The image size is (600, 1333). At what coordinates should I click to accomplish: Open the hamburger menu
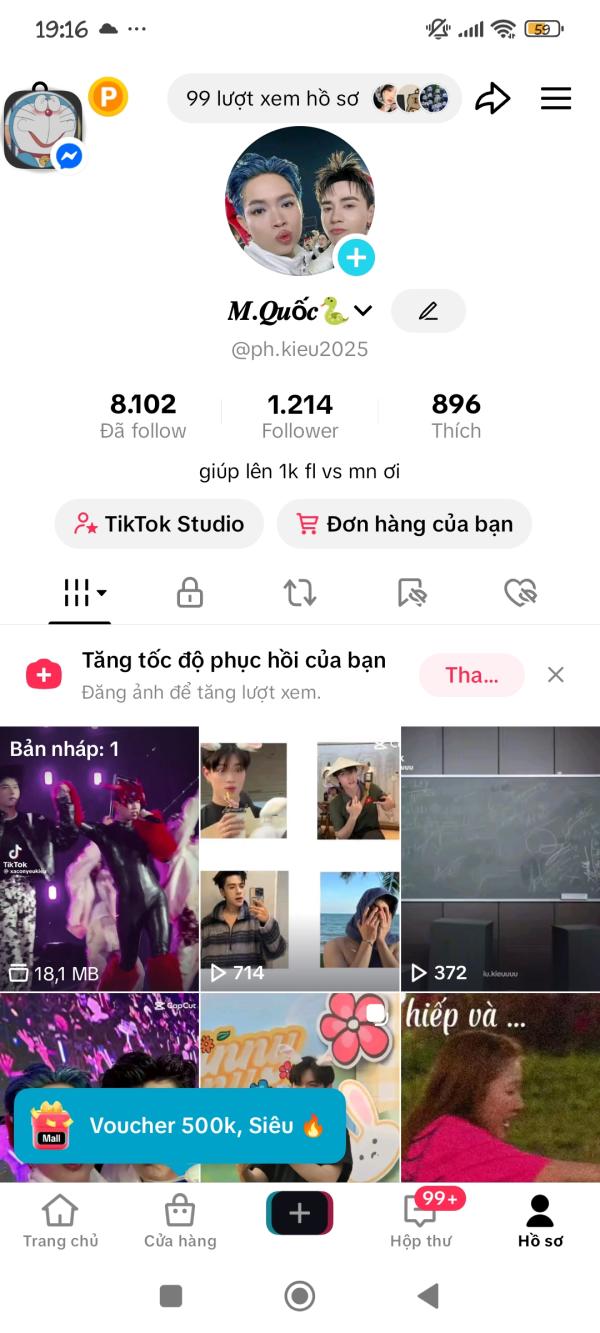[x=555, y=98]
